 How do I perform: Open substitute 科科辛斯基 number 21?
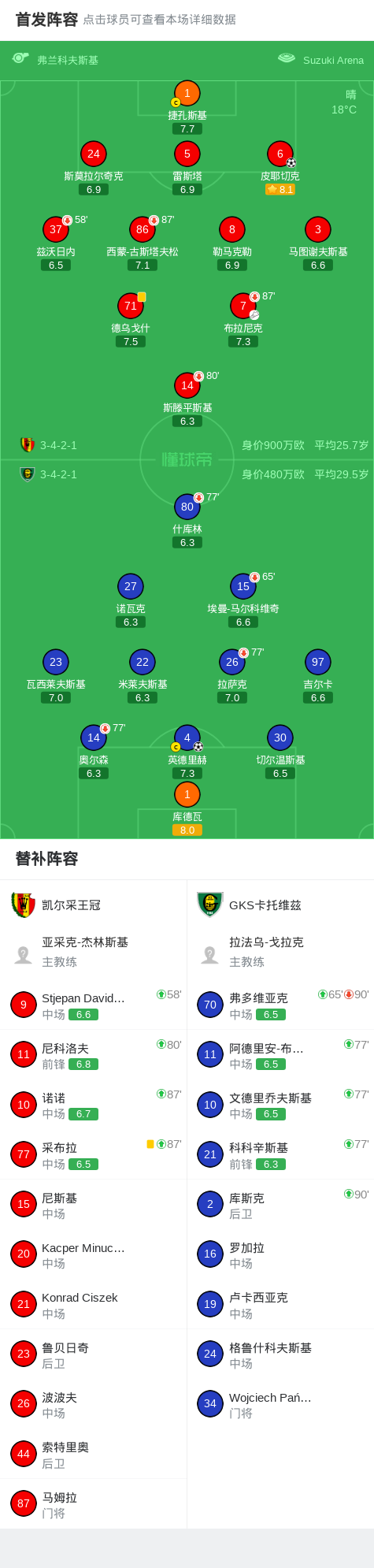click(x=280, y=1154)
